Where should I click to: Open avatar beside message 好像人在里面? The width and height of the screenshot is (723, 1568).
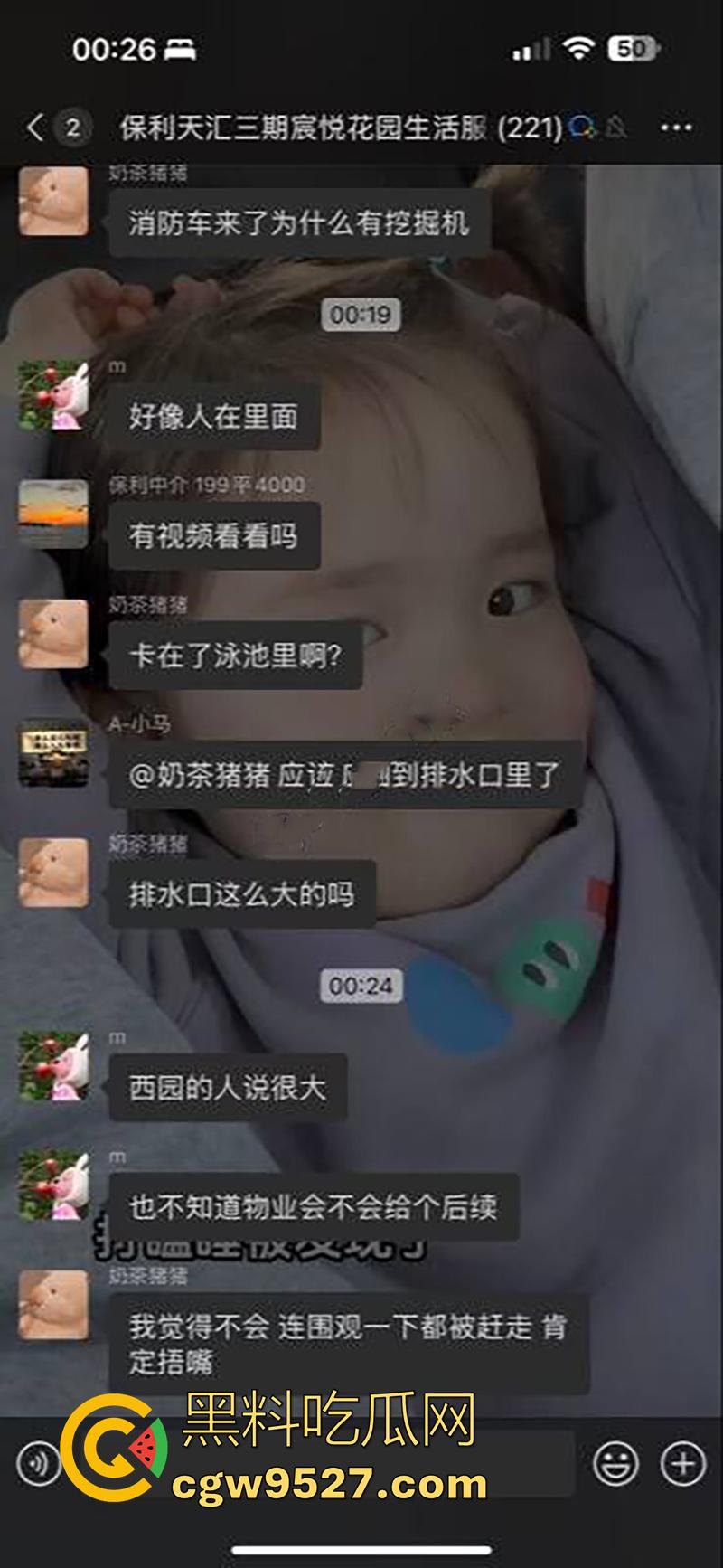[54, 395]
